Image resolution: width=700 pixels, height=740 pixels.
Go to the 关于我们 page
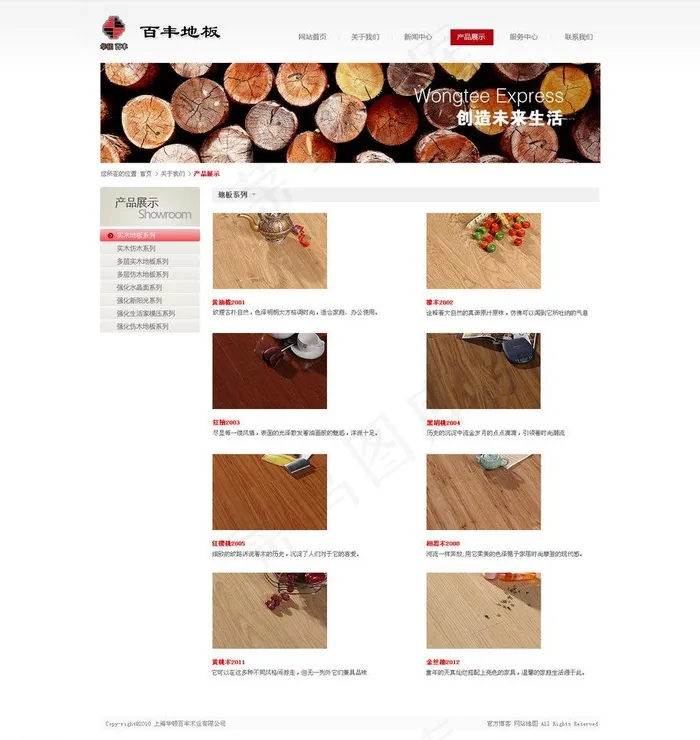[365, 37]
